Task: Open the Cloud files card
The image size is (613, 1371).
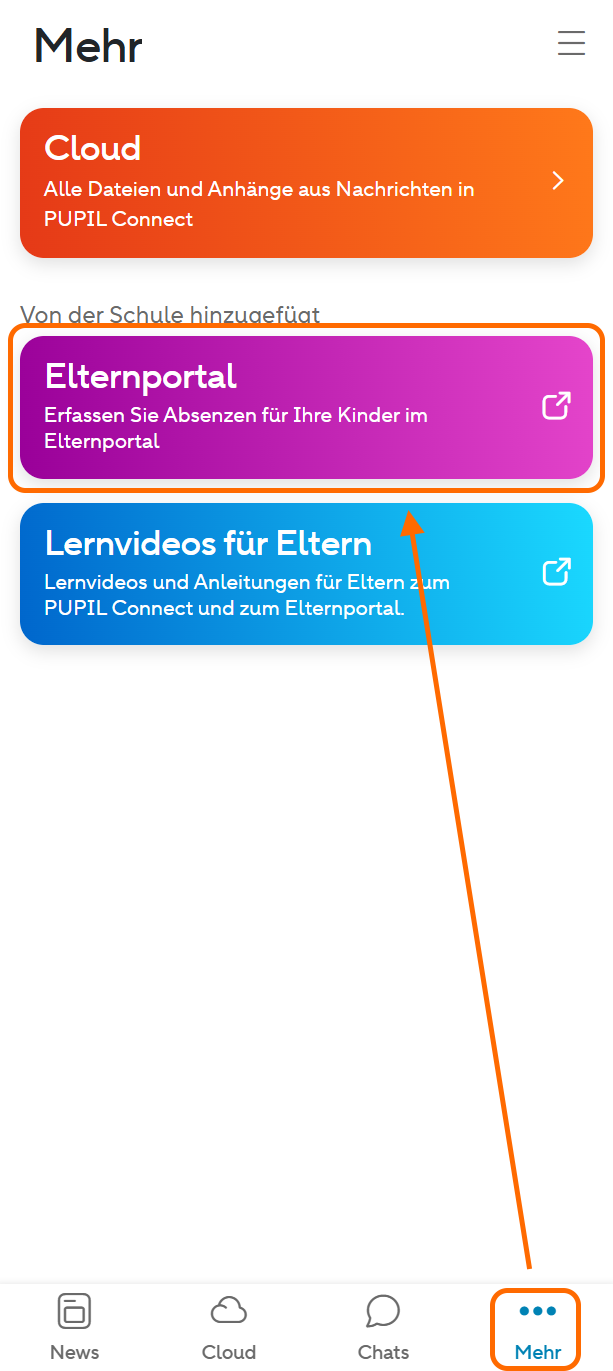Action: [306, 183]
